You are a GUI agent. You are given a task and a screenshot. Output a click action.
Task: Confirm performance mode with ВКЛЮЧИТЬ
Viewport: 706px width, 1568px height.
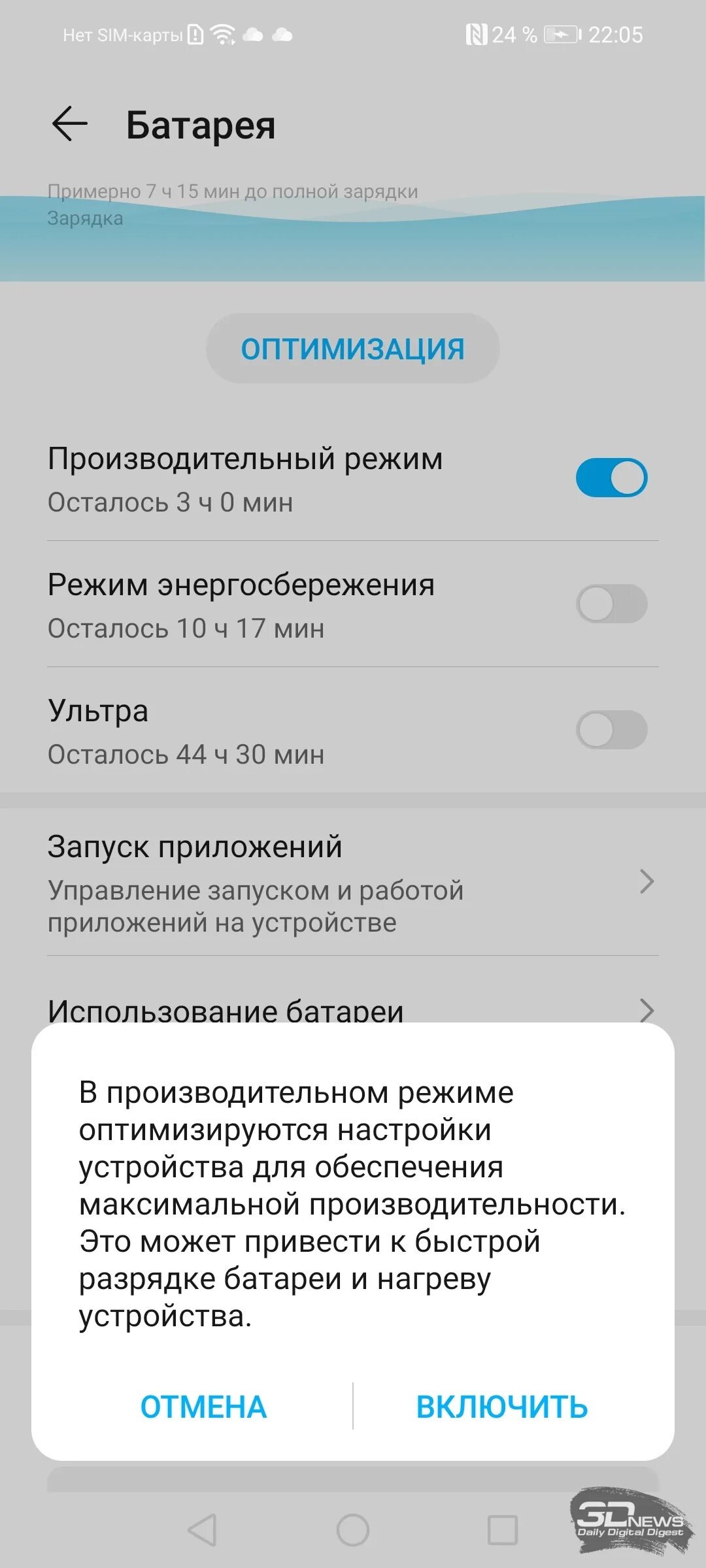[x=502, y=1407]
